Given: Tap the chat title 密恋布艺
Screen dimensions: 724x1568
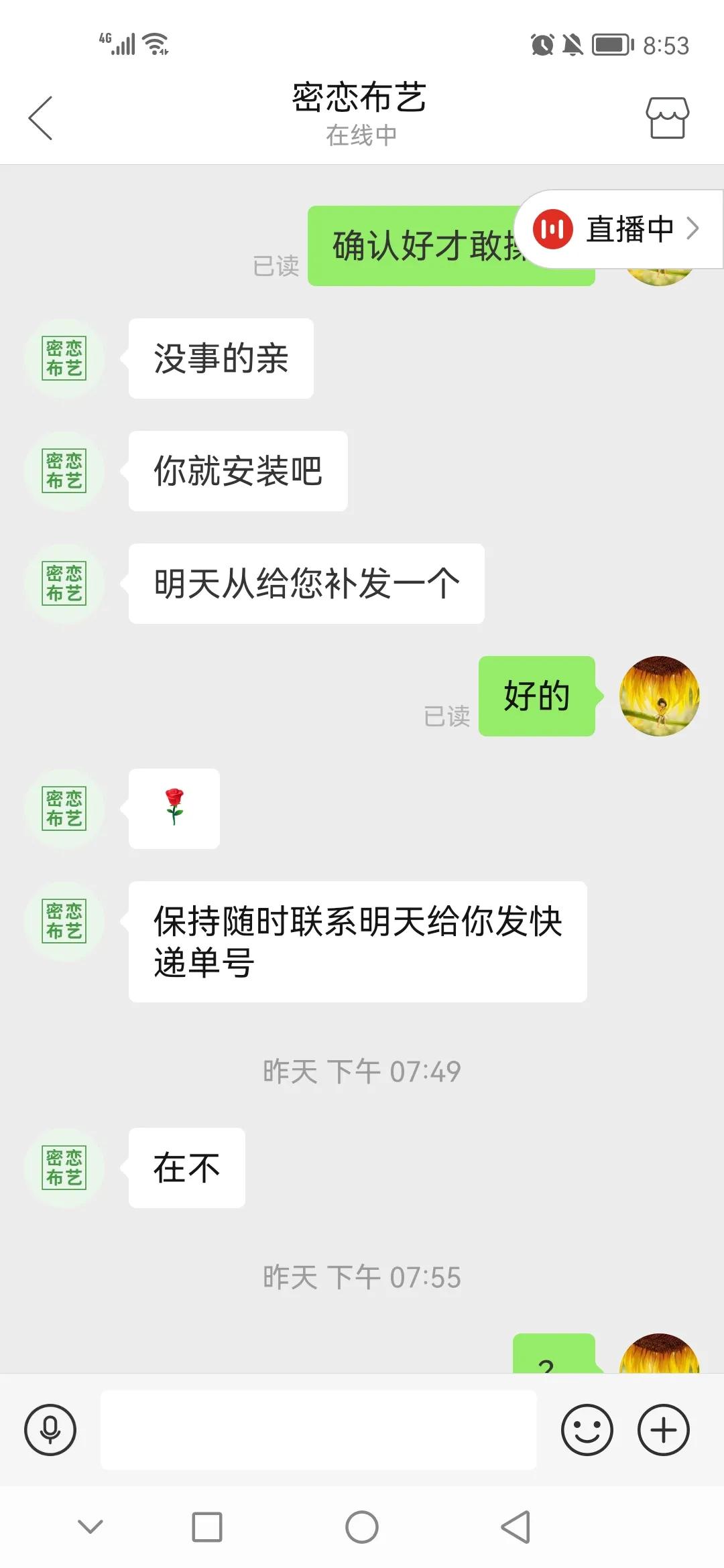Looking at the screenshot, I should coord(361,97).
